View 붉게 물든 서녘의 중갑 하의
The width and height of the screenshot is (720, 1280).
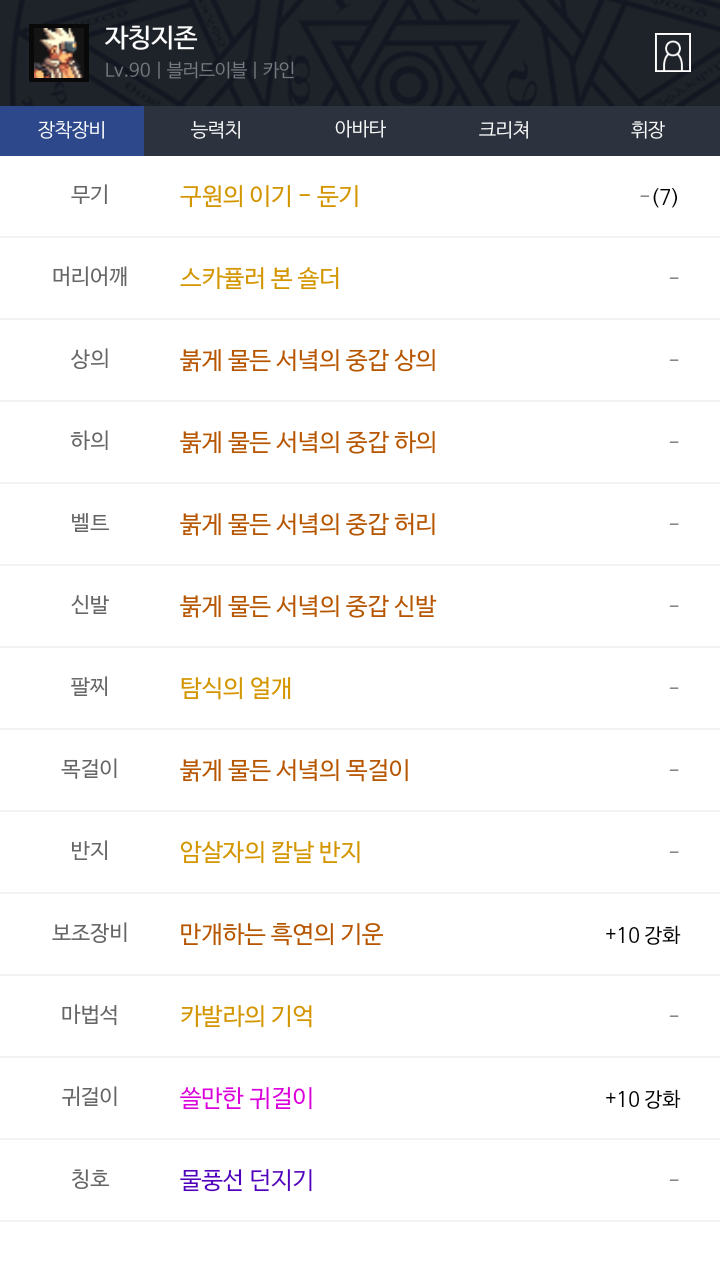[360, 442]
